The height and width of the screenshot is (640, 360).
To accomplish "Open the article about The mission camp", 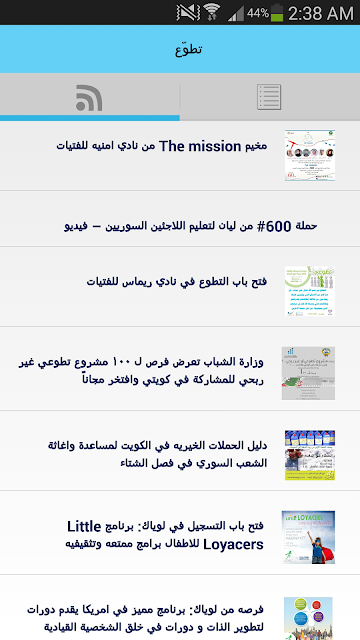I will pos(180,156).
